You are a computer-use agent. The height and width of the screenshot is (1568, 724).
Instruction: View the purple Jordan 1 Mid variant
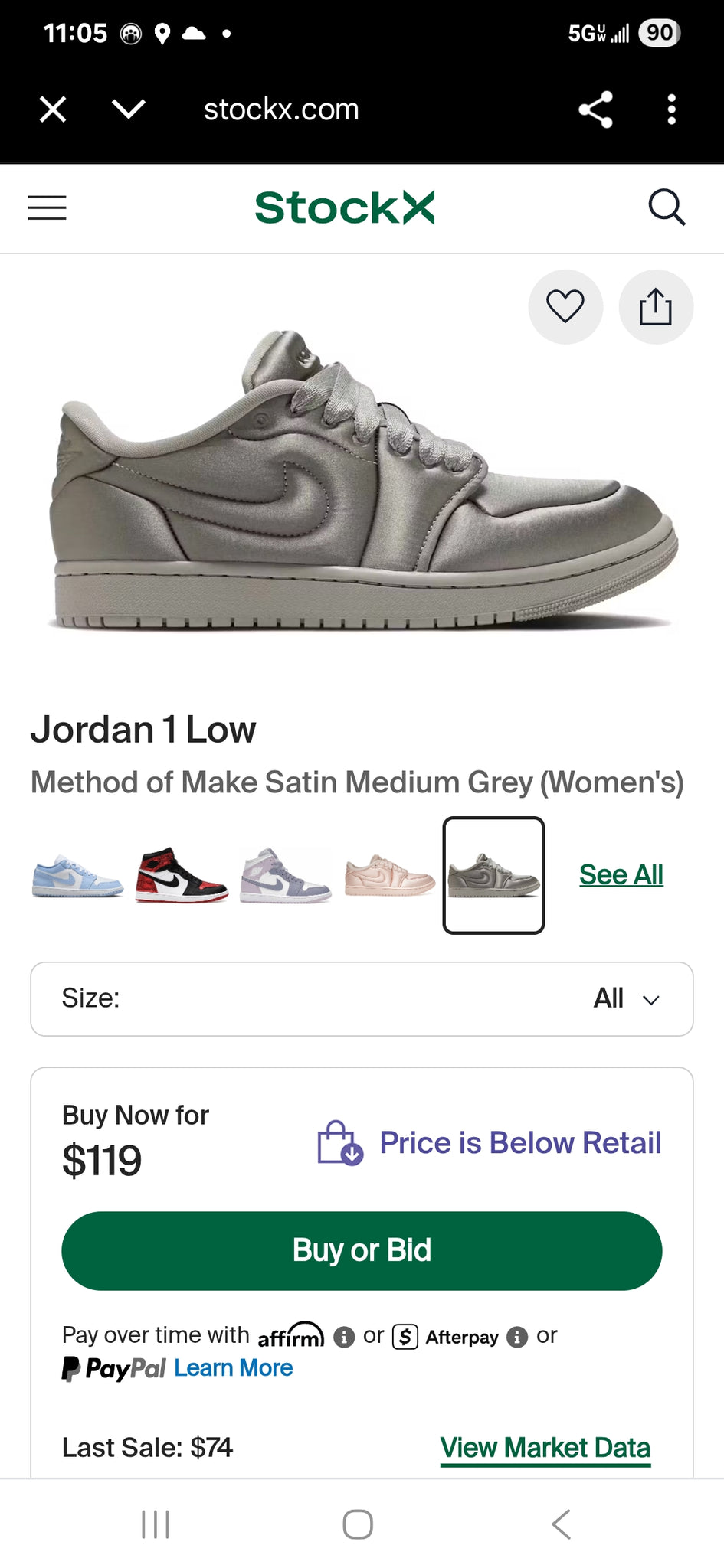pyautogui.click(x=285, y=875)
